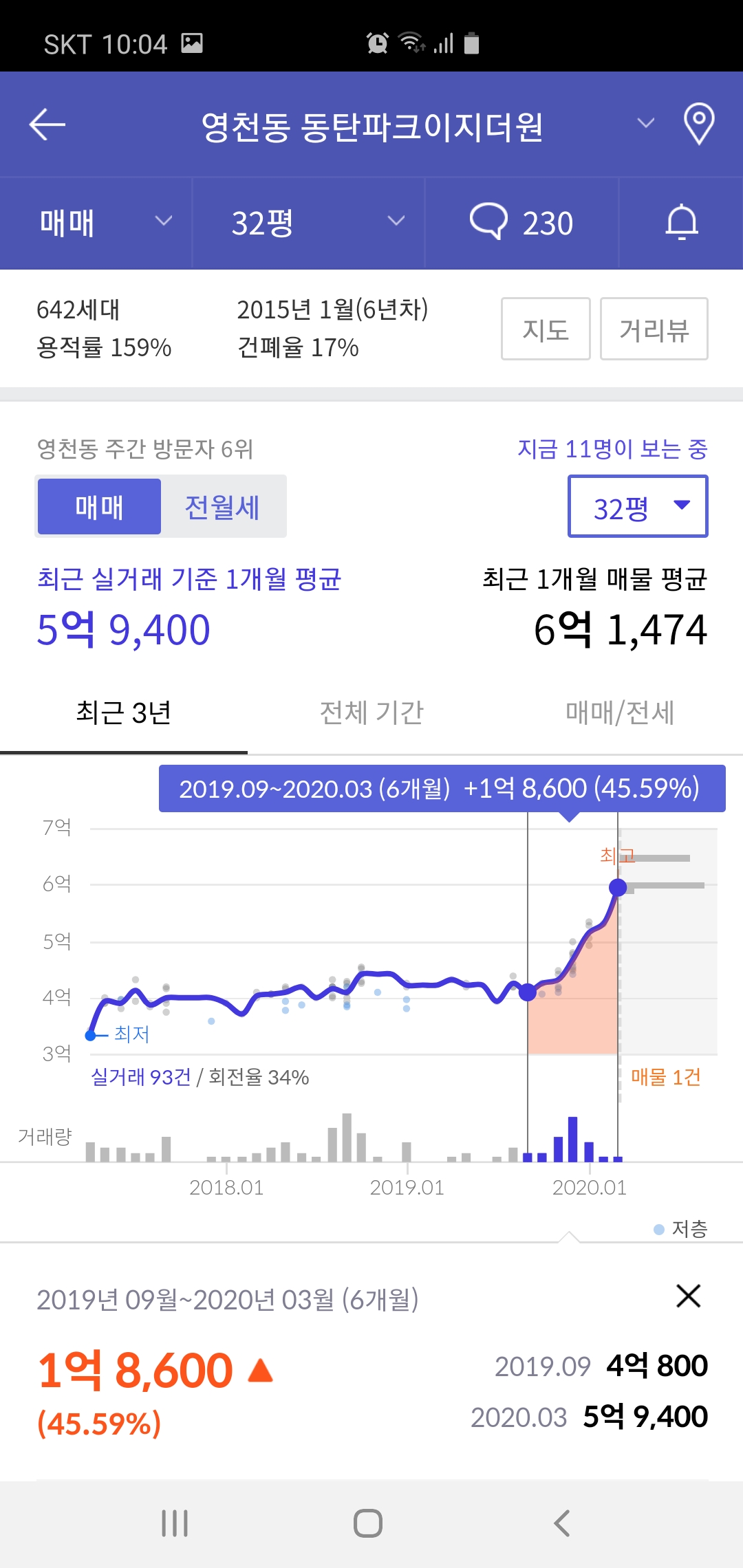The height and width of the screenshot is (1568, 743).
Task: Select the 최근 3년 tab
Action: click(x=124, y=712)
